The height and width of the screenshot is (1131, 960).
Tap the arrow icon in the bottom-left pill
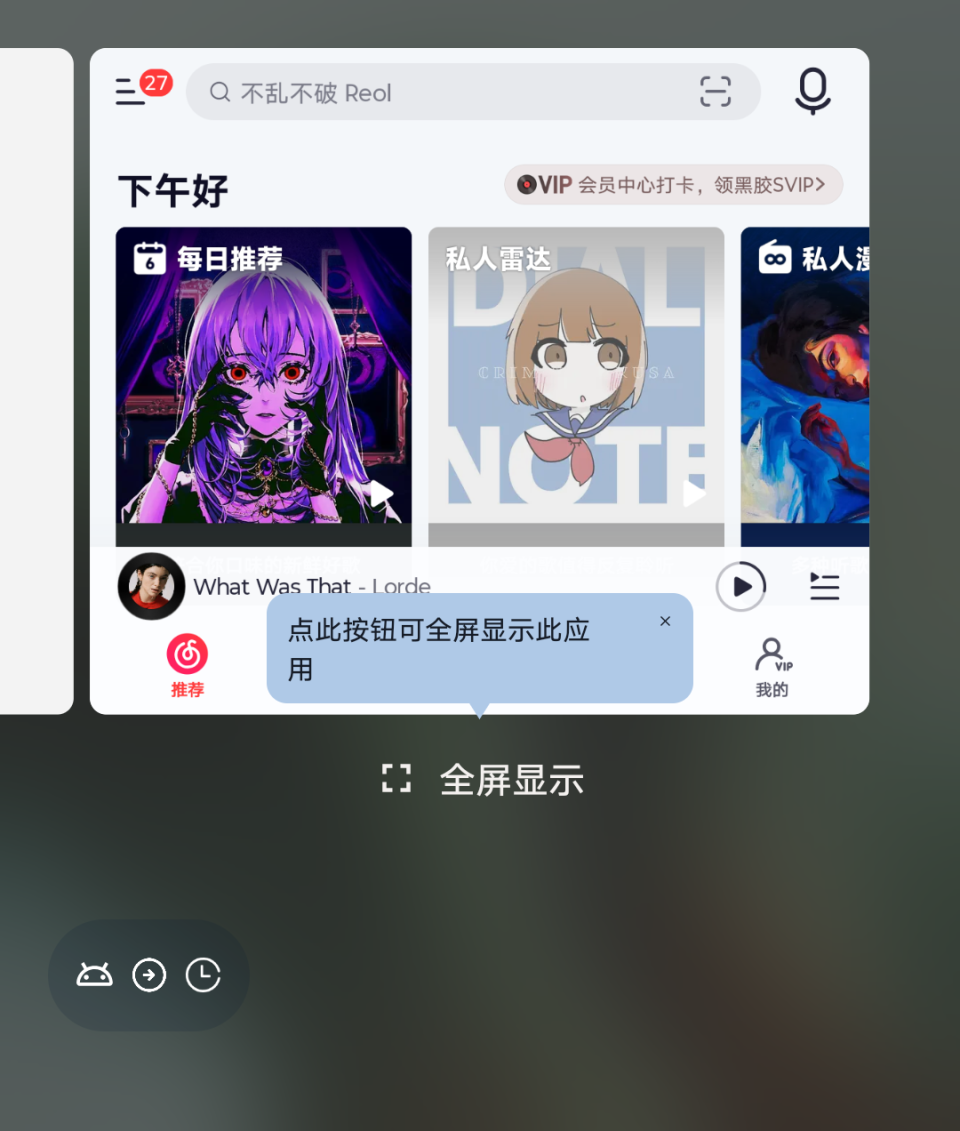pyautogui.click(x=149, y=975)
